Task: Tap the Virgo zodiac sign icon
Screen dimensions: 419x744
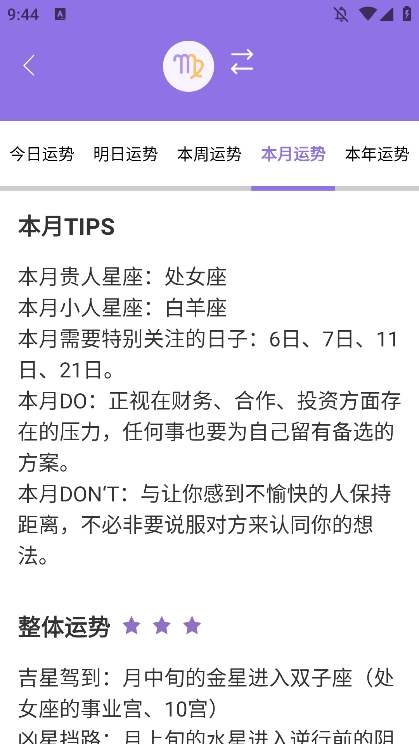Action: (x=188, y=66)
